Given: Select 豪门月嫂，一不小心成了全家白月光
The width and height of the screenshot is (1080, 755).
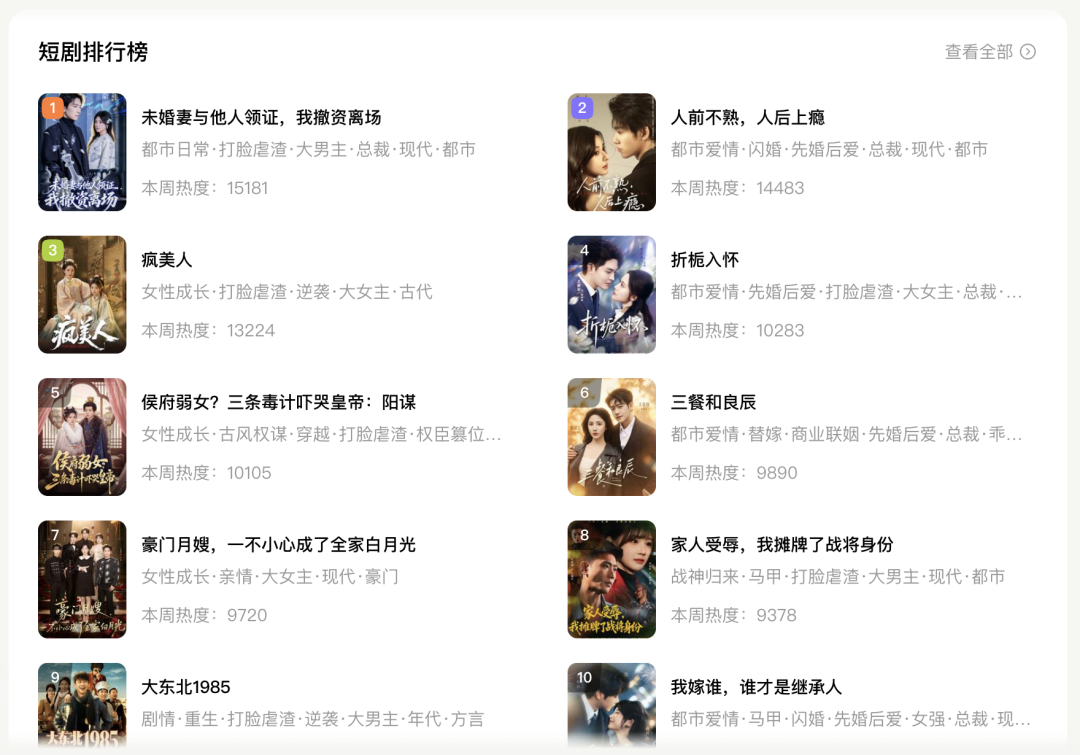Looking at the screenshot, I should click(278, 545).
